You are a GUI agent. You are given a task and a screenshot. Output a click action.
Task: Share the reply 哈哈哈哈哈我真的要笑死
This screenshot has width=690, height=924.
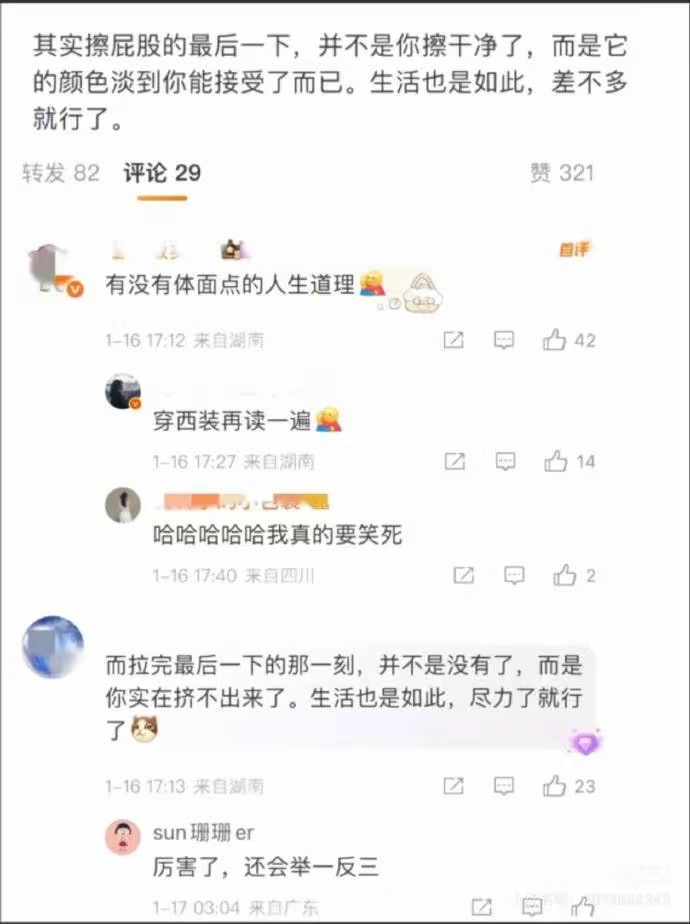[x=463, y=575]
